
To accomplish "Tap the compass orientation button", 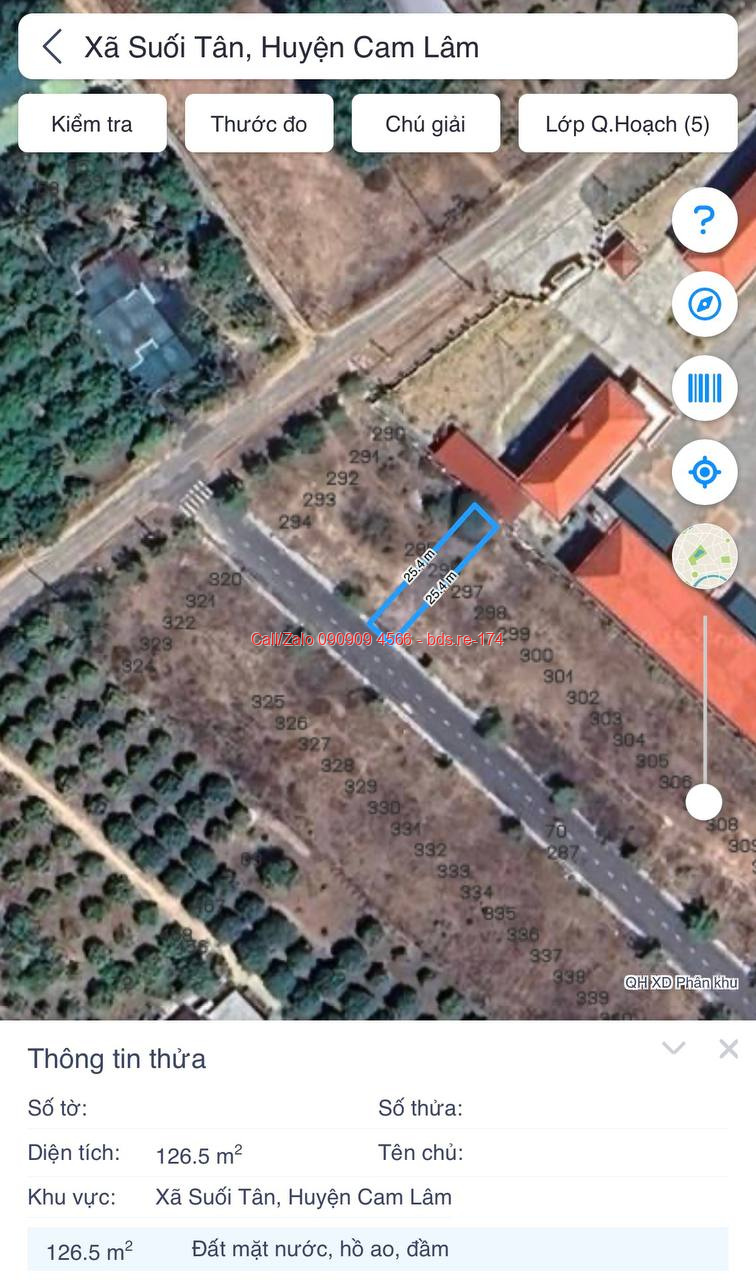I will (x=705, y=304).
